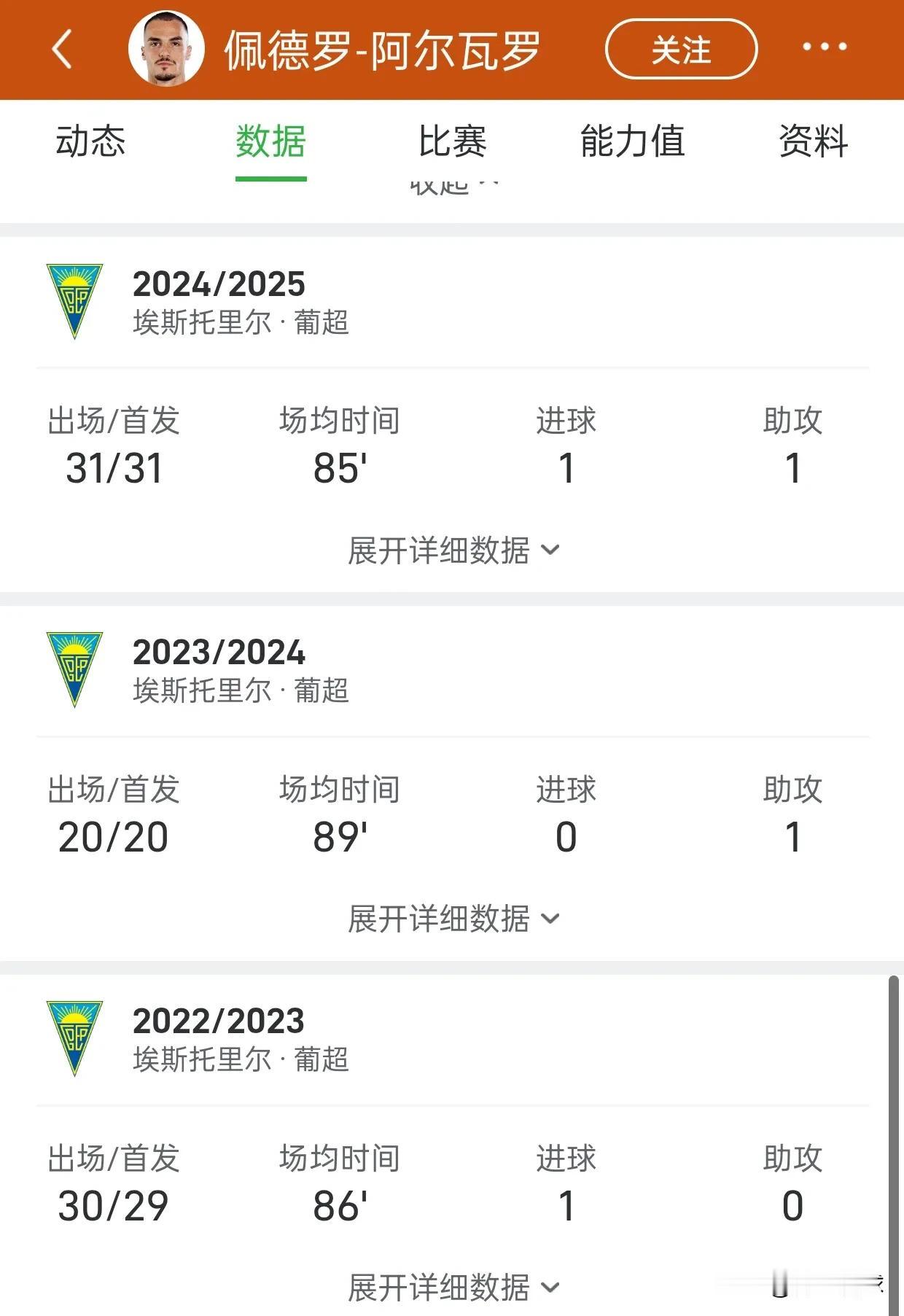Click the Estoril club logo beside 2022/2023

75,1035
